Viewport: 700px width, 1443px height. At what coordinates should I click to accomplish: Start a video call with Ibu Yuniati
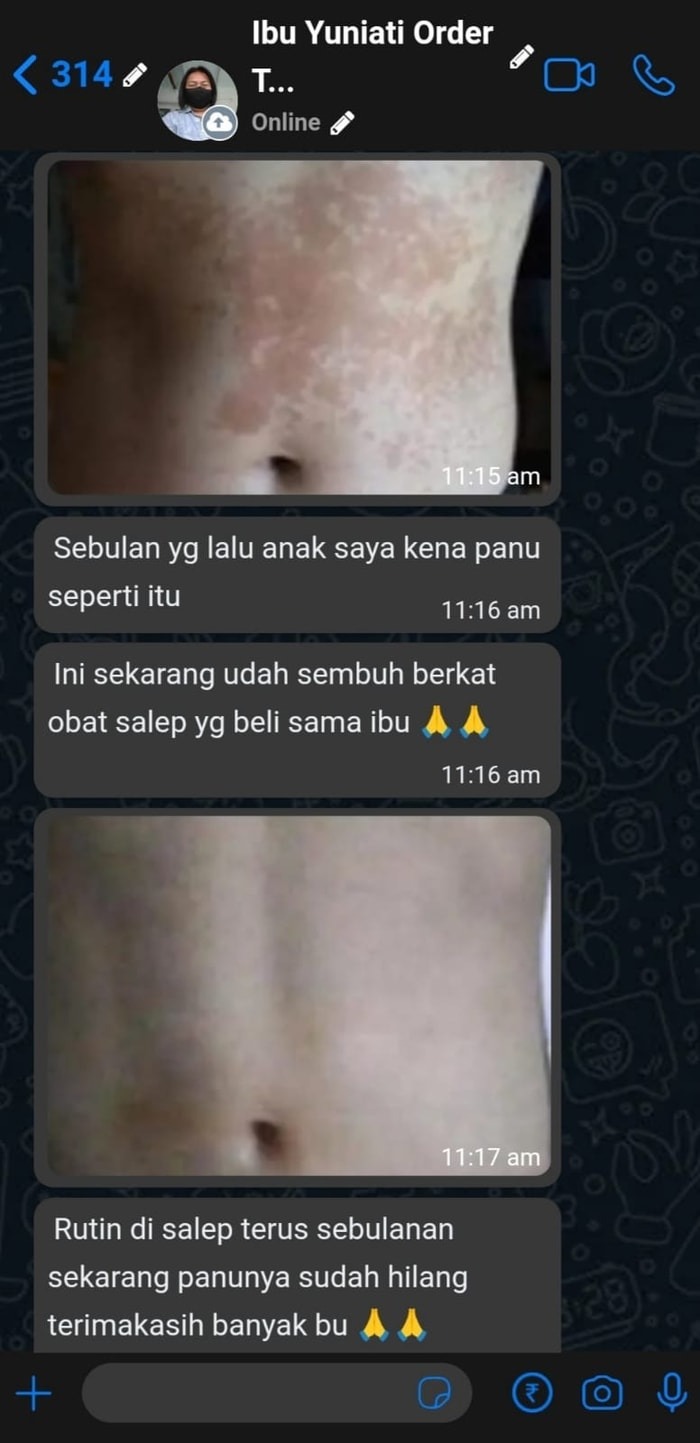(x=569, y=76)
